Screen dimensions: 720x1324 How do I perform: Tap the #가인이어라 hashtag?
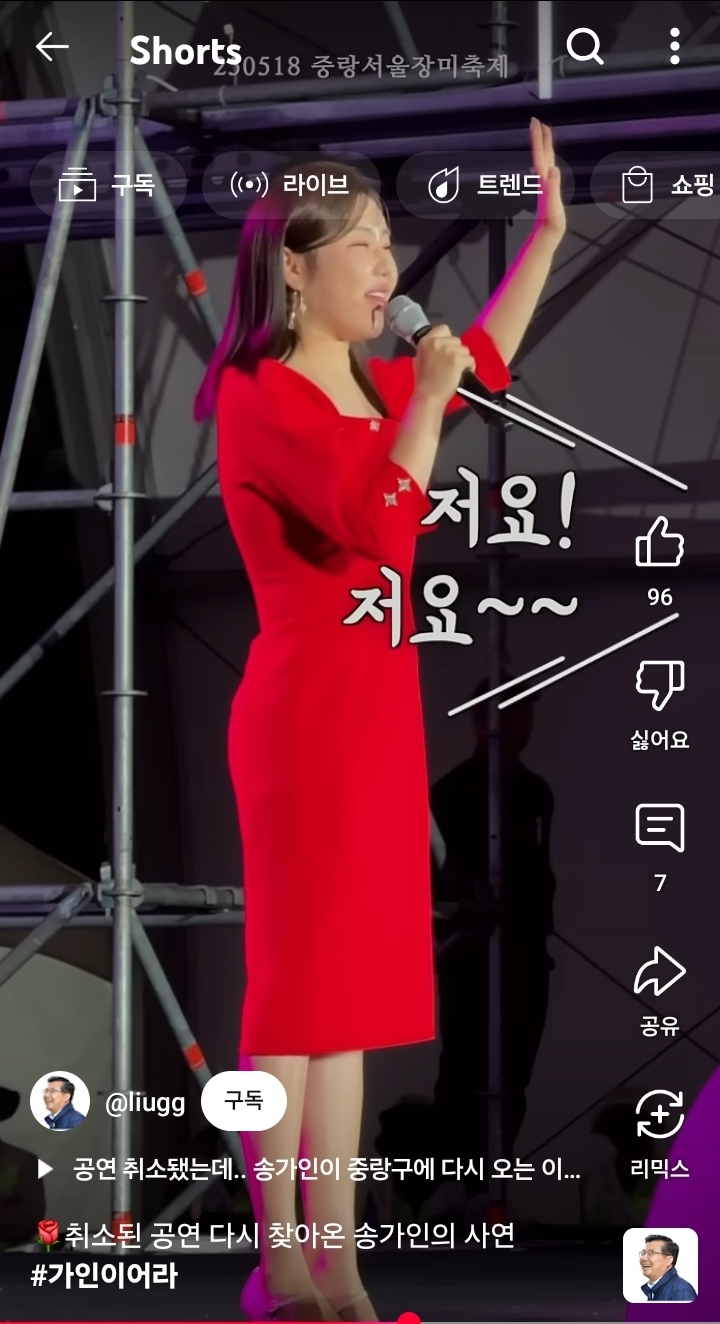pos(104,1276)
